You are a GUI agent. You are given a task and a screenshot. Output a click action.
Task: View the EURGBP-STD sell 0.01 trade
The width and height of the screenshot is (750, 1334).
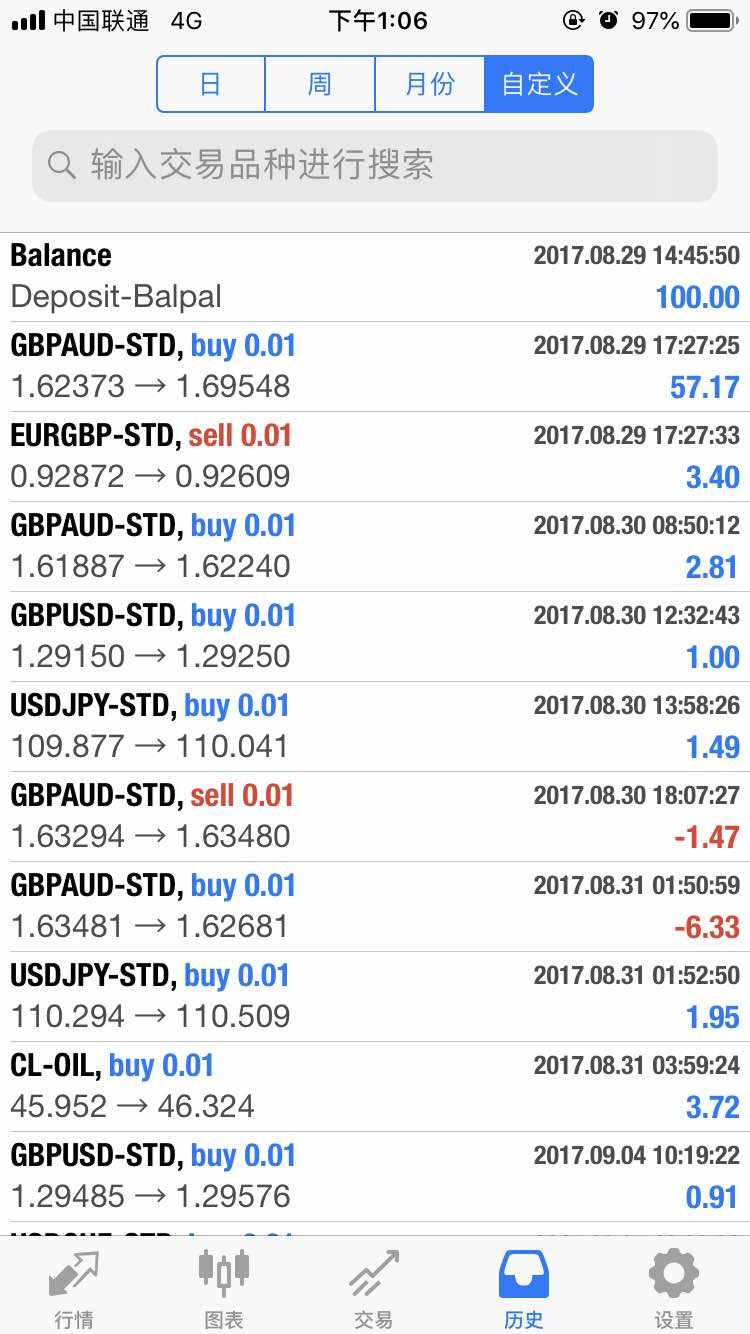pyautogui.click(x=375, y=456)
